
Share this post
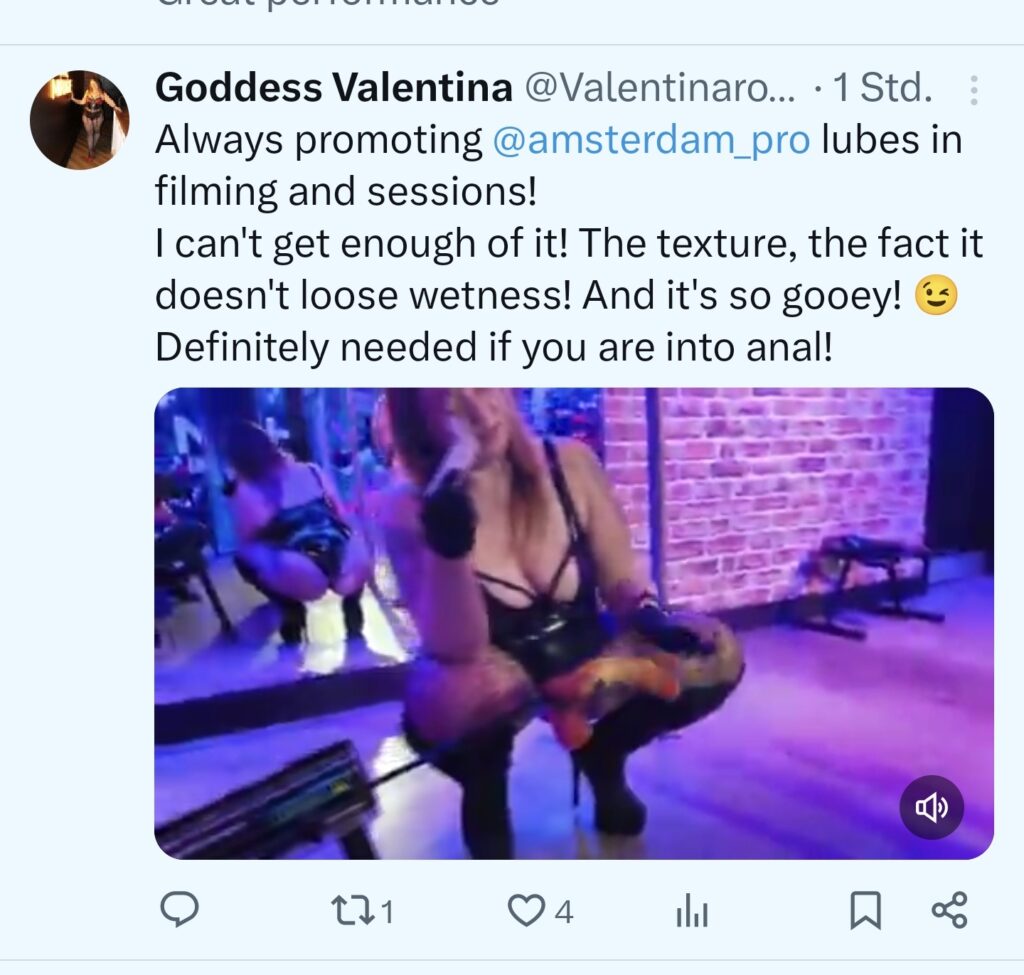pyautogui.click(x=949, y=910)
